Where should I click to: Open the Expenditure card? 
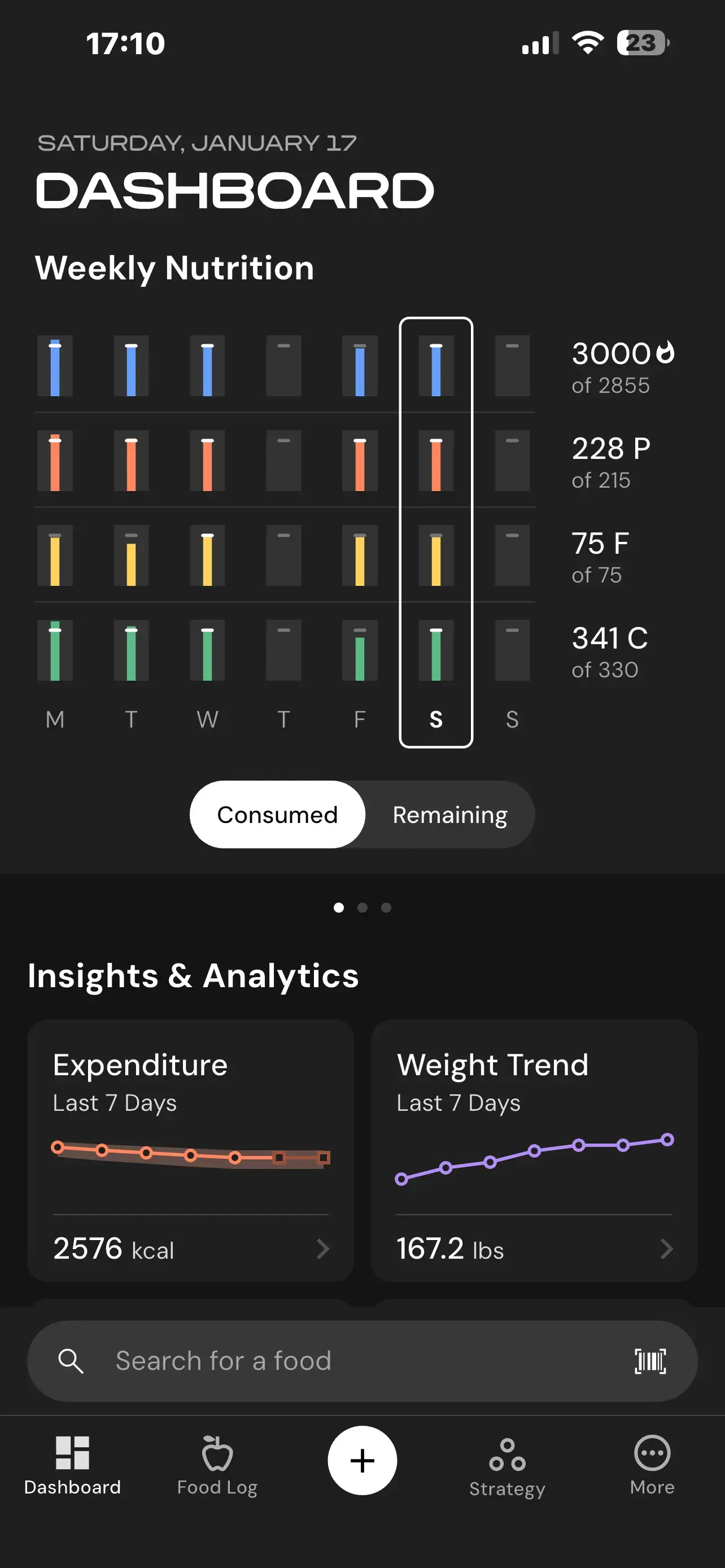190,1149
